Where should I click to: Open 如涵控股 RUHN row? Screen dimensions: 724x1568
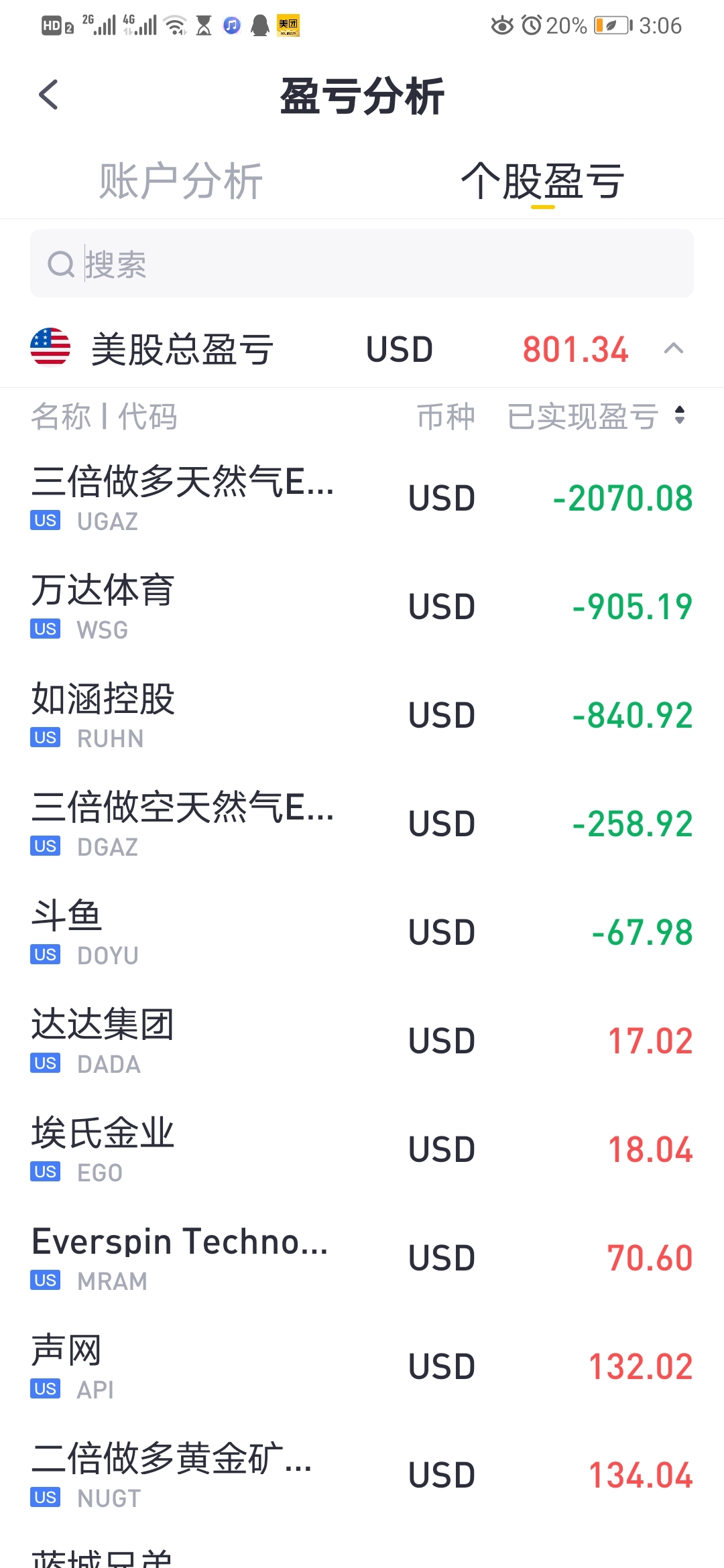click(362, 716)
